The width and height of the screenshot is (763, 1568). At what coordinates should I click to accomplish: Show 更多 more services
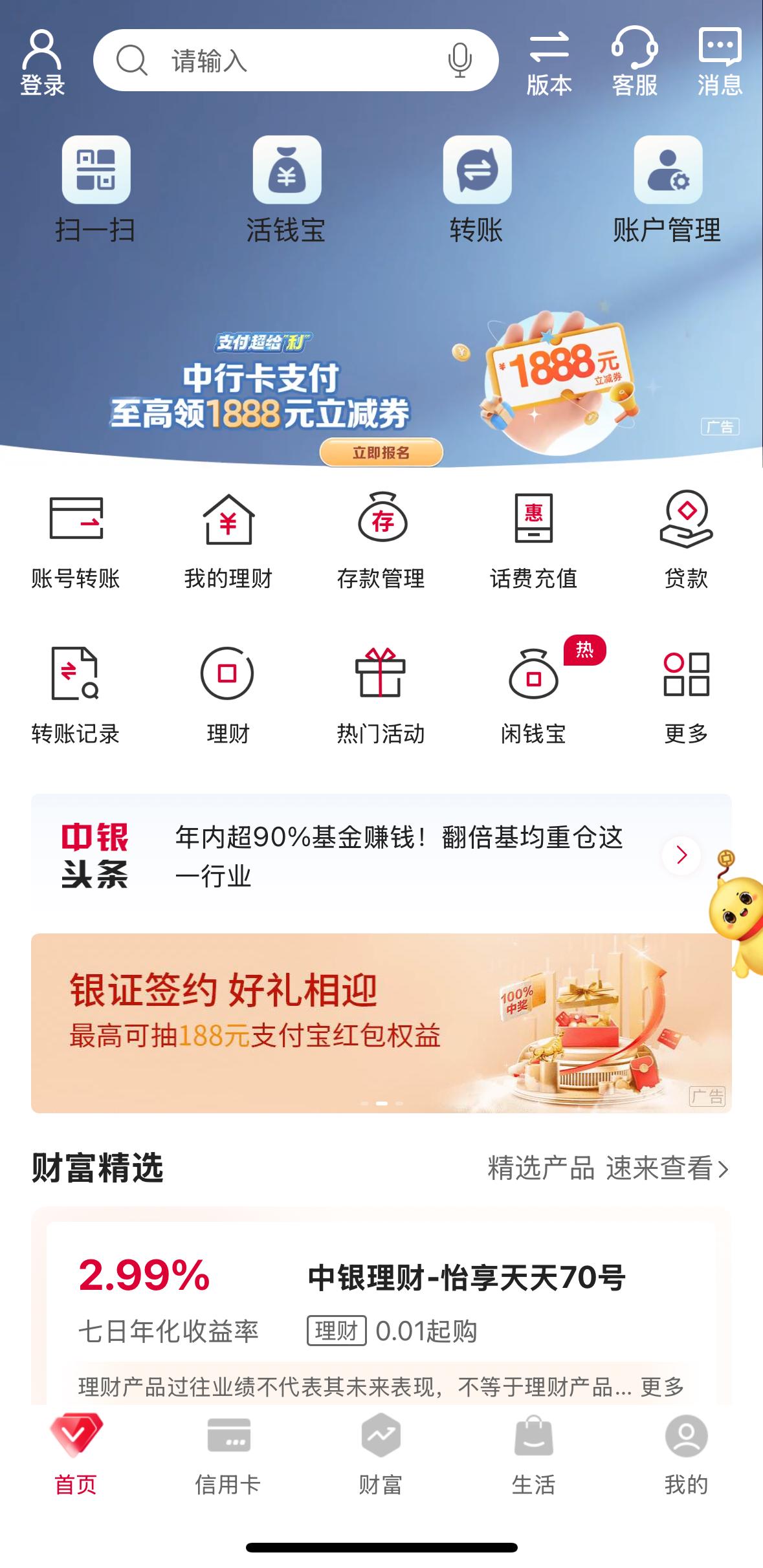point(686,696)
